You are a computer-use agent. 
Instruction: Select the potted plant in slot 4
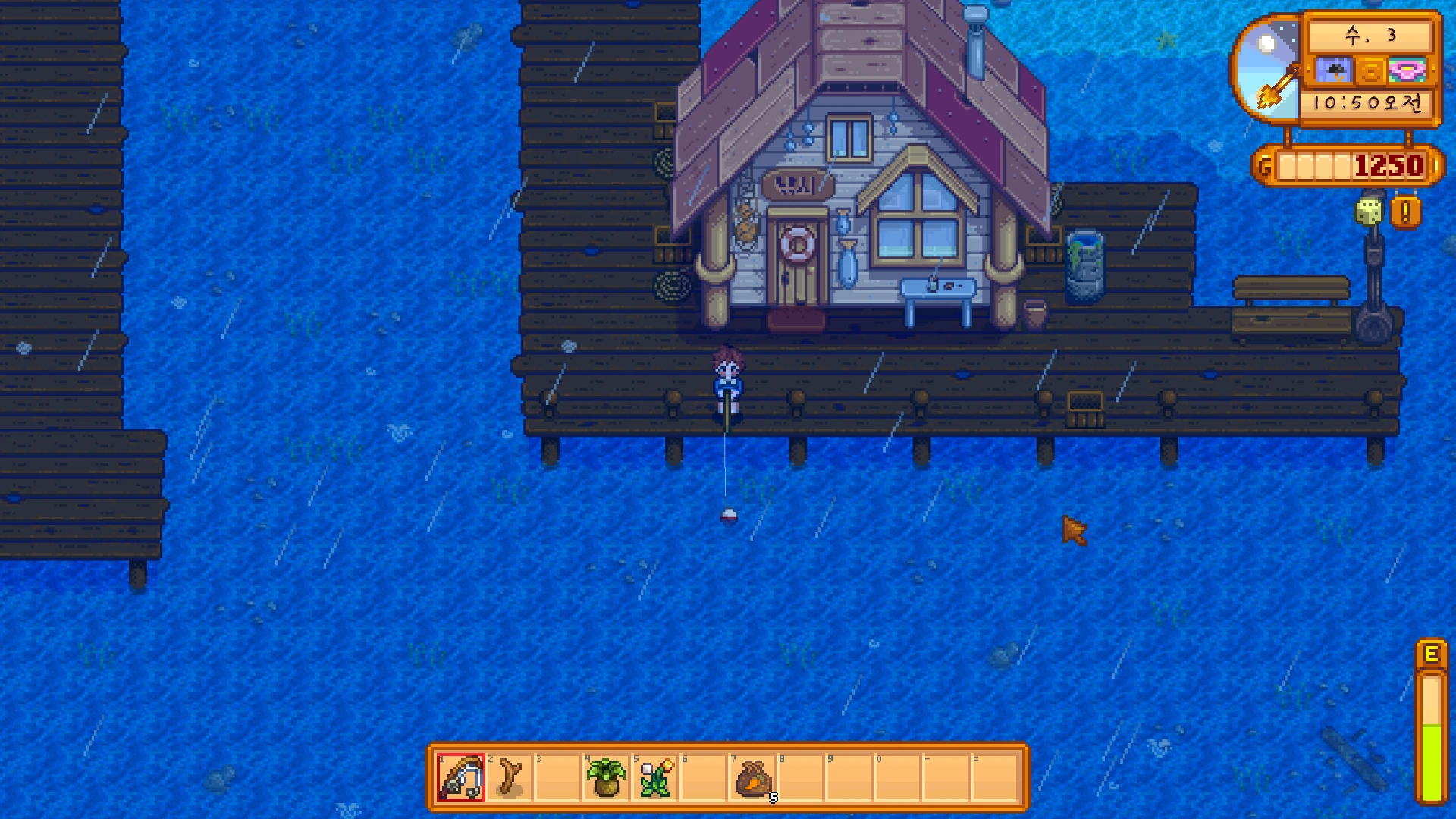[x=607, y=777]
